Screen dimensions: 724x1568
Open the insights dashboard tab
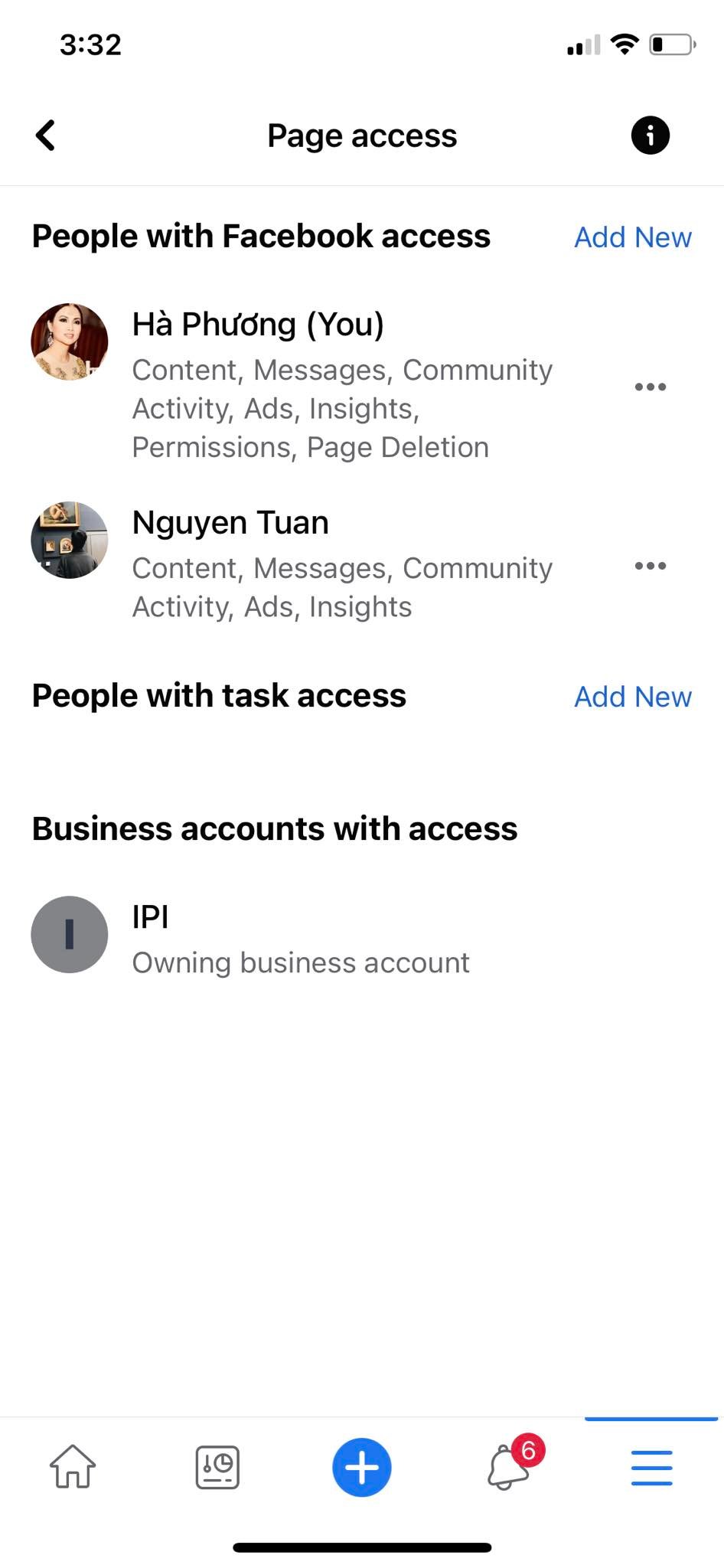click(x=217, y=1467)
